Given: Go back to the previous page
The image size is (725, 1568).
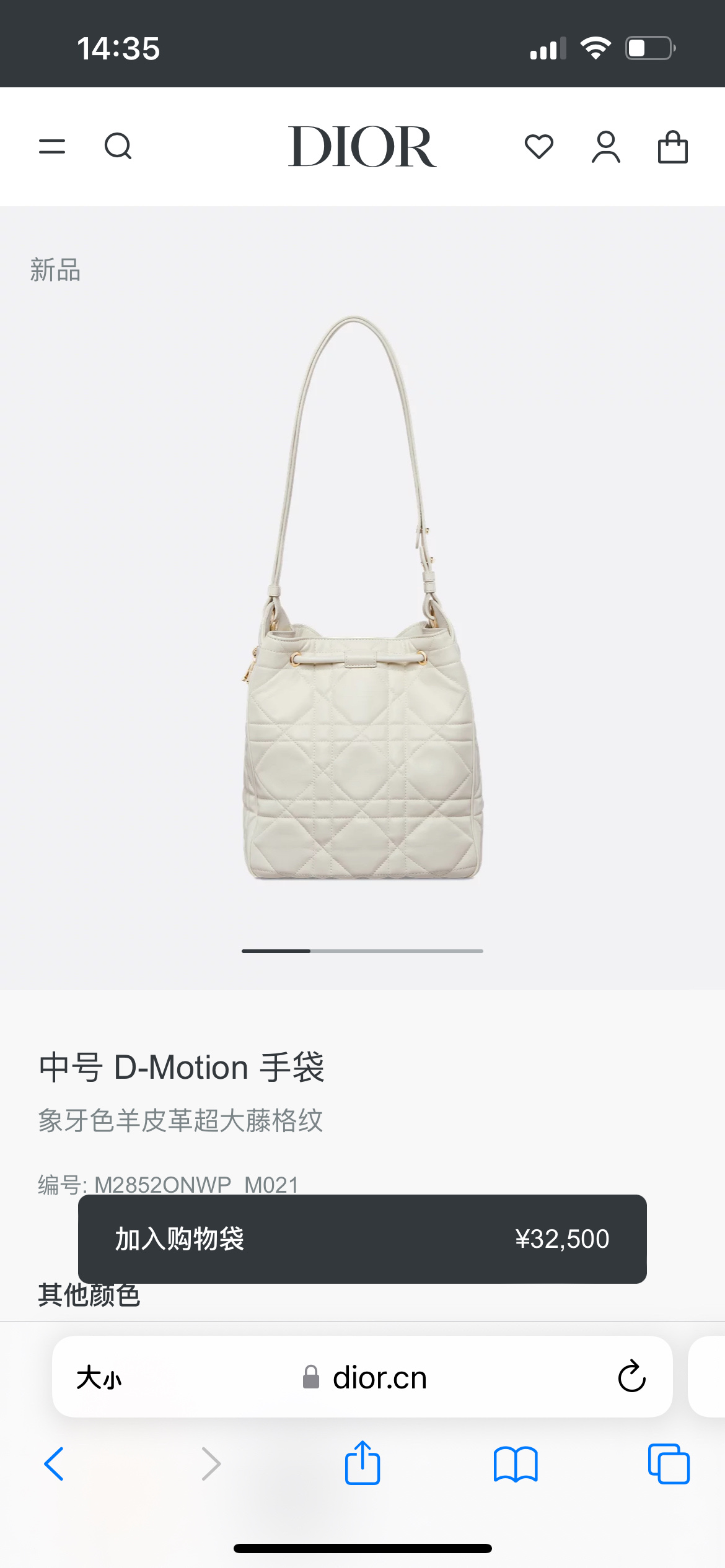Looking at the screenshot, I should pyautogui.click(x=55, y=1464).
